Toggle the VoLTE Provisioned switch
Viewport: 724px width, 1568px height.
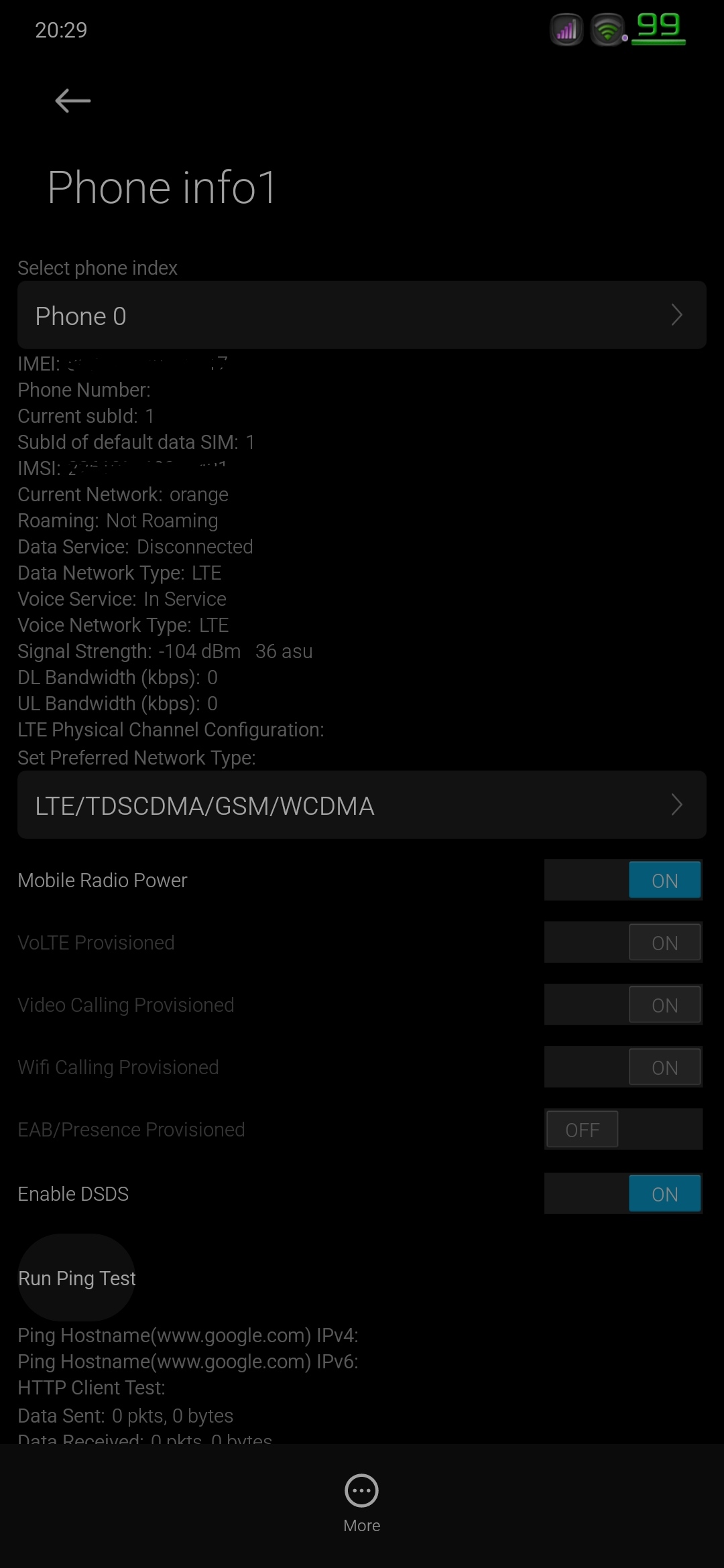(623, 942)
